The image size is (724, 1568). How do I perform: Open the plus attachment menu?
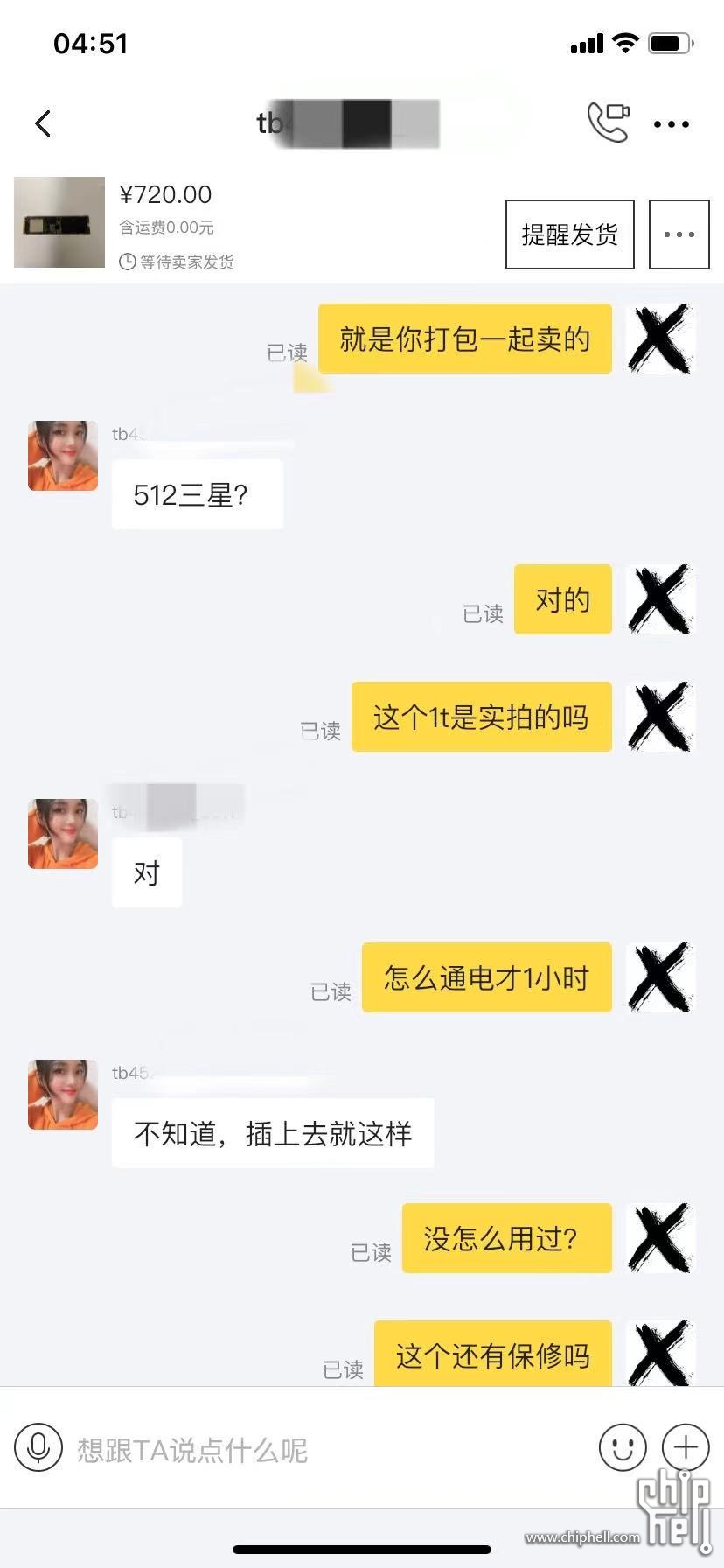point(686,1447)
